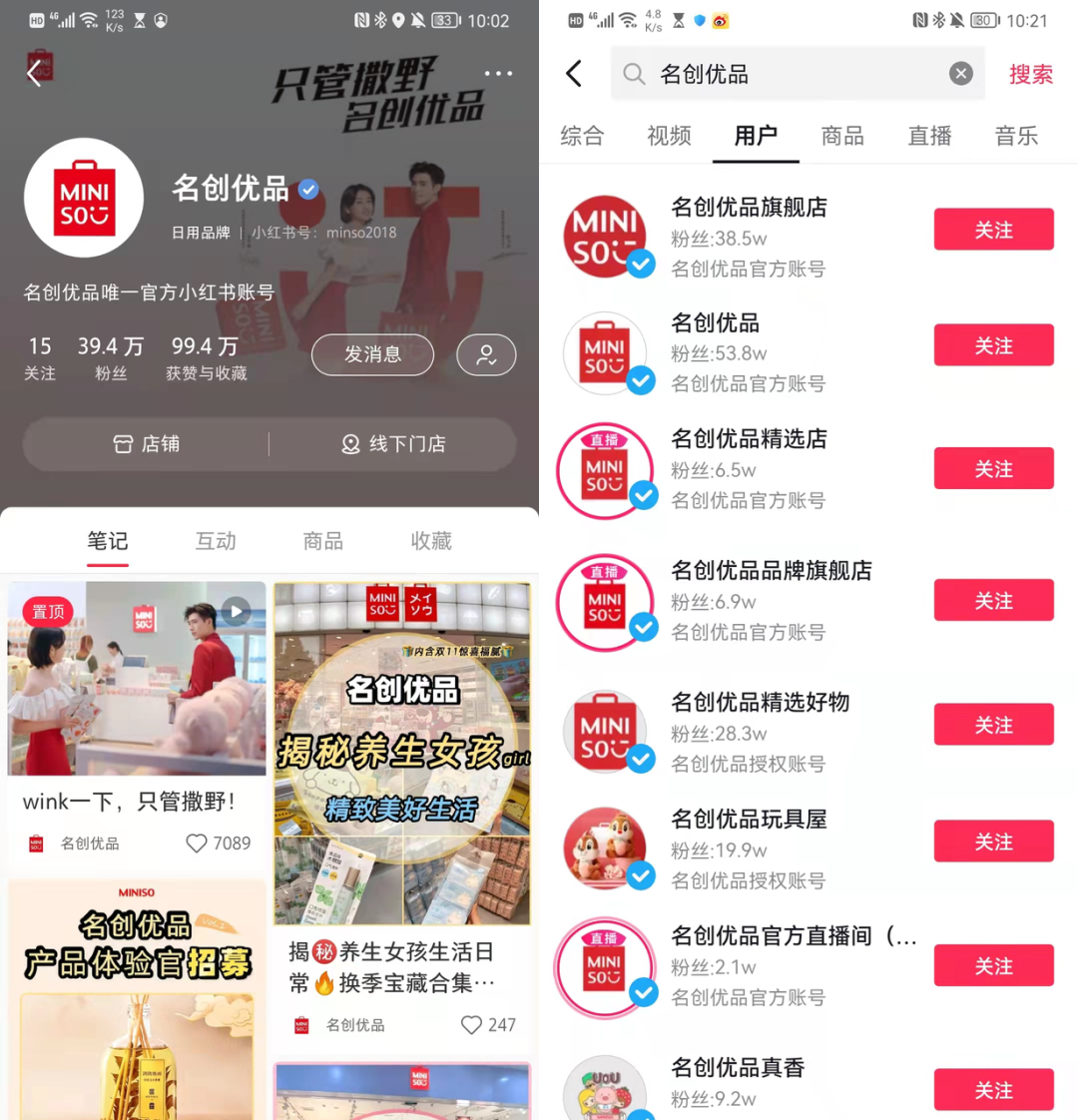Follow 名创优品精选好物
1078x1120 pixels.
[993, 725]
